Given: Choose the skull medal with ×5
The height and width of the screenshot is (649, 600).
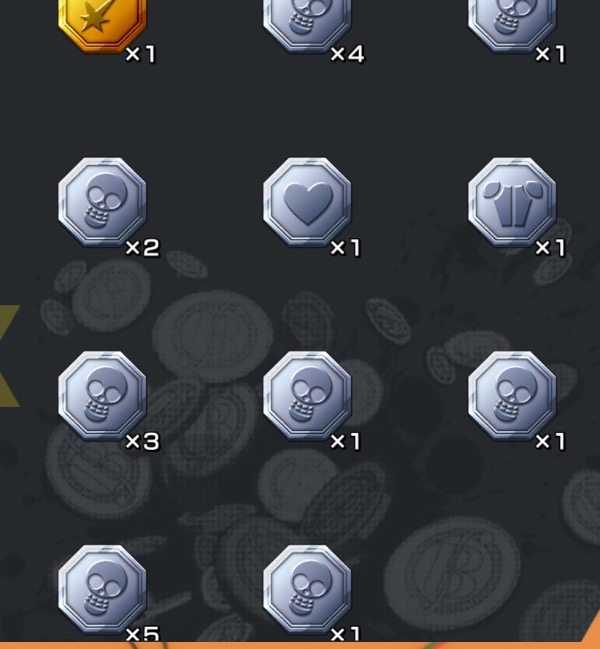Looking at the screenshot, I should click(x=102, y=590).
